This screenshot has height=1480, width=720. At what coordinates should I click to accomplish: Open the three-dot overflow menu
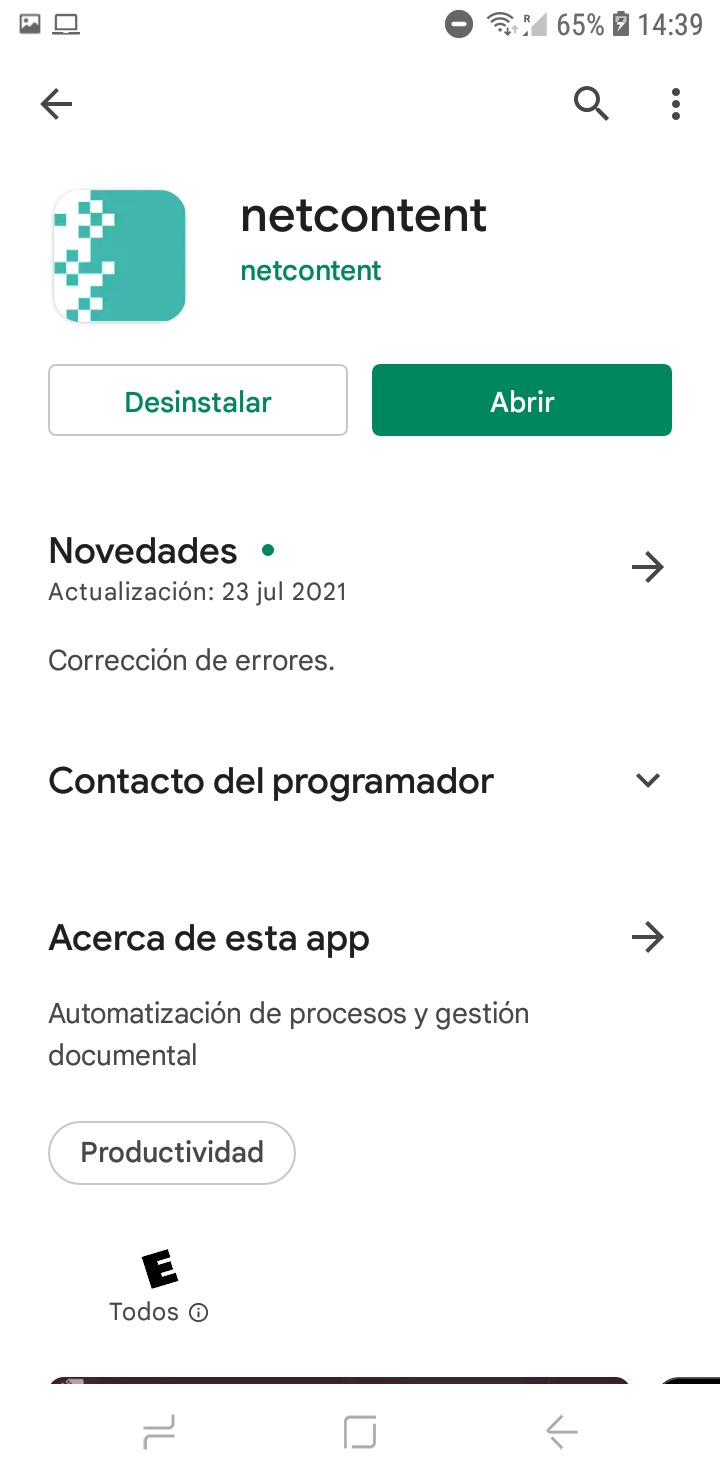tap(676, 103)
